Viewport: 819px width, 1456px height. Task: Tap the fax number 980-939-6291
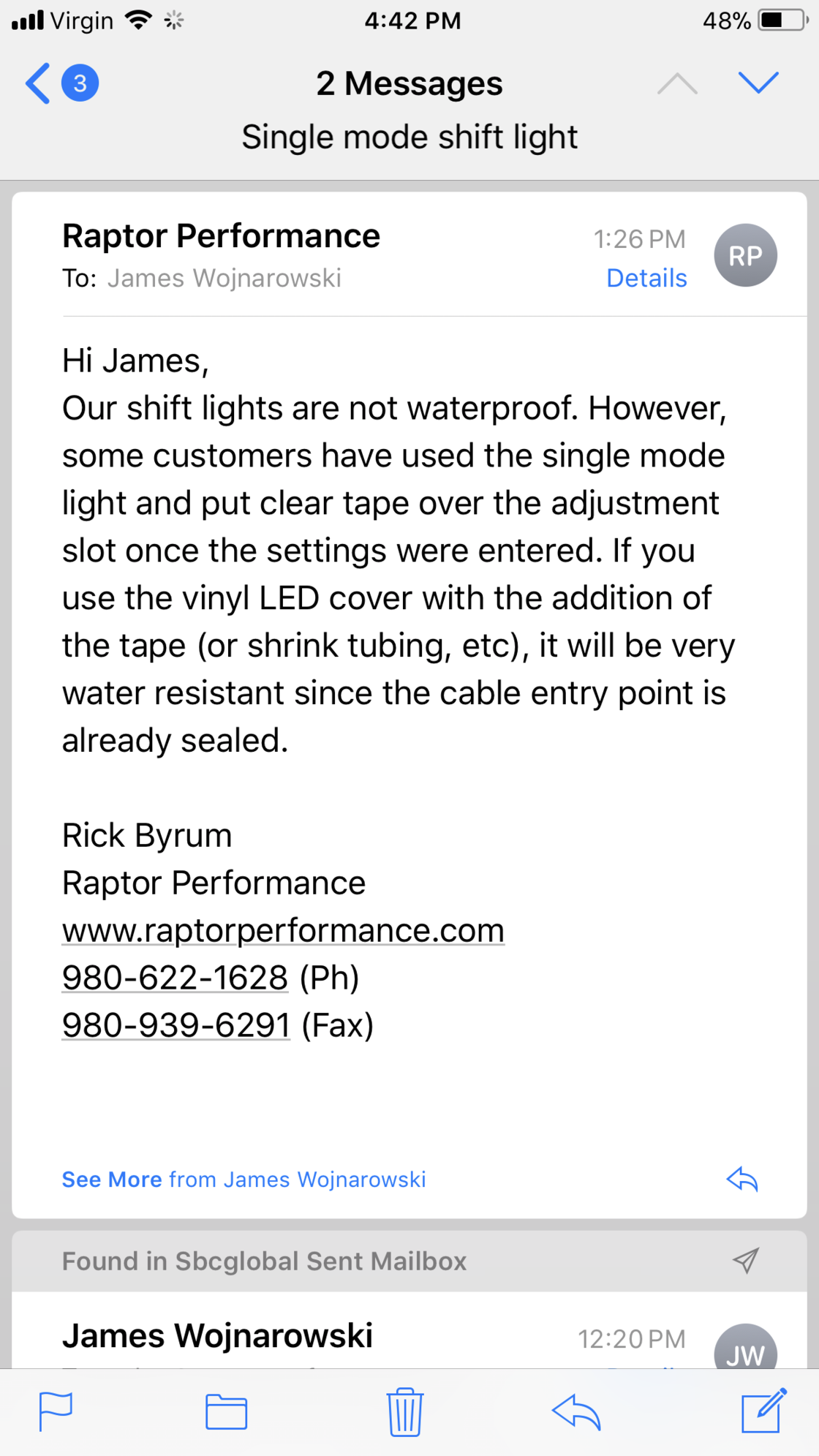[x=175, y=1025]
